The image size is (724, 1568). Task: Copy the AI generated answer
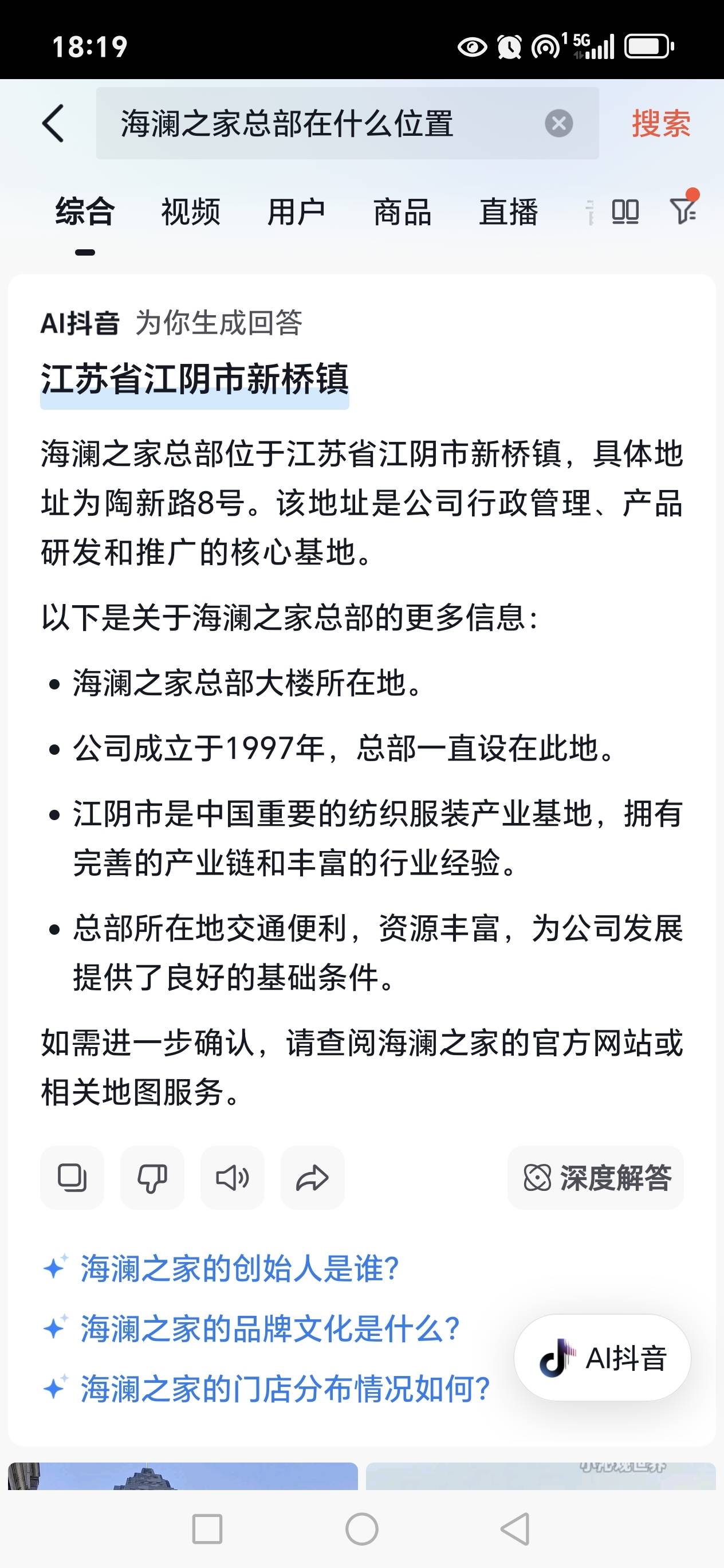pyautogui.click(x=72, y=1177)
